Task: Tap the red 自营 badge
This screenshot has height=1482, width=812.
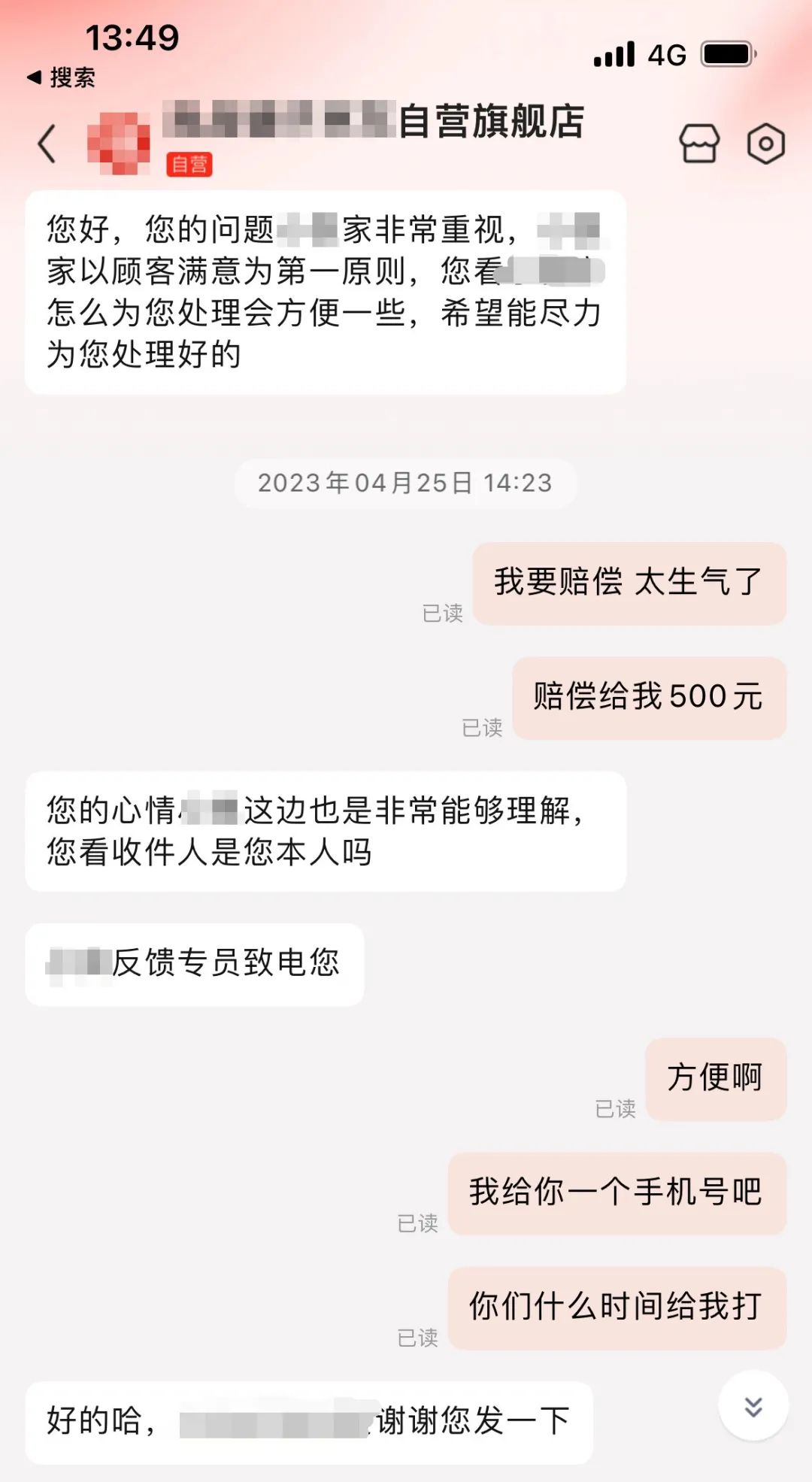Action: (190, 164)
